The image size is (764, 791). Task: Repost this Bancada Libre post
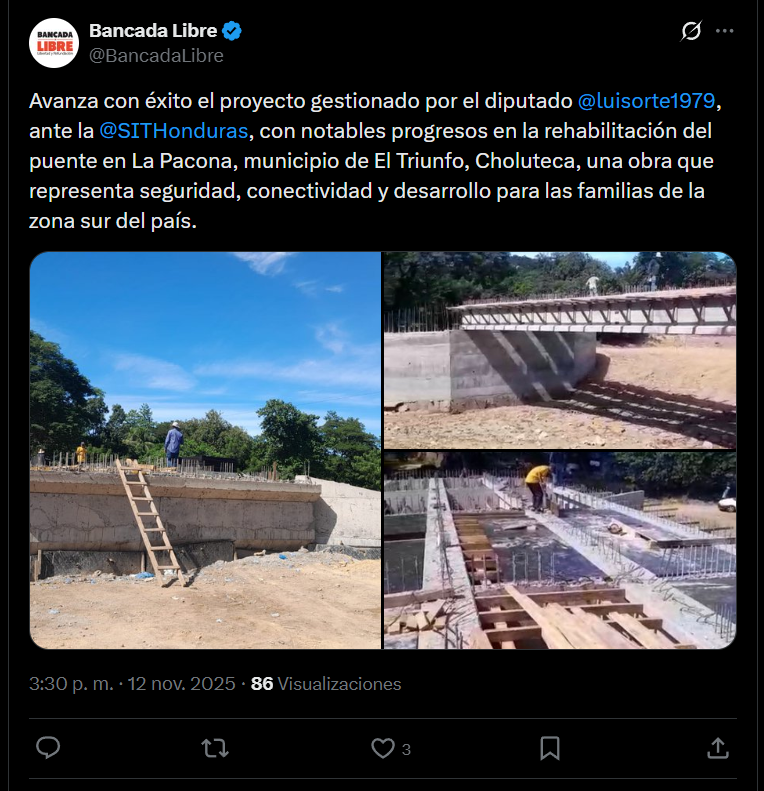point(214,747)
